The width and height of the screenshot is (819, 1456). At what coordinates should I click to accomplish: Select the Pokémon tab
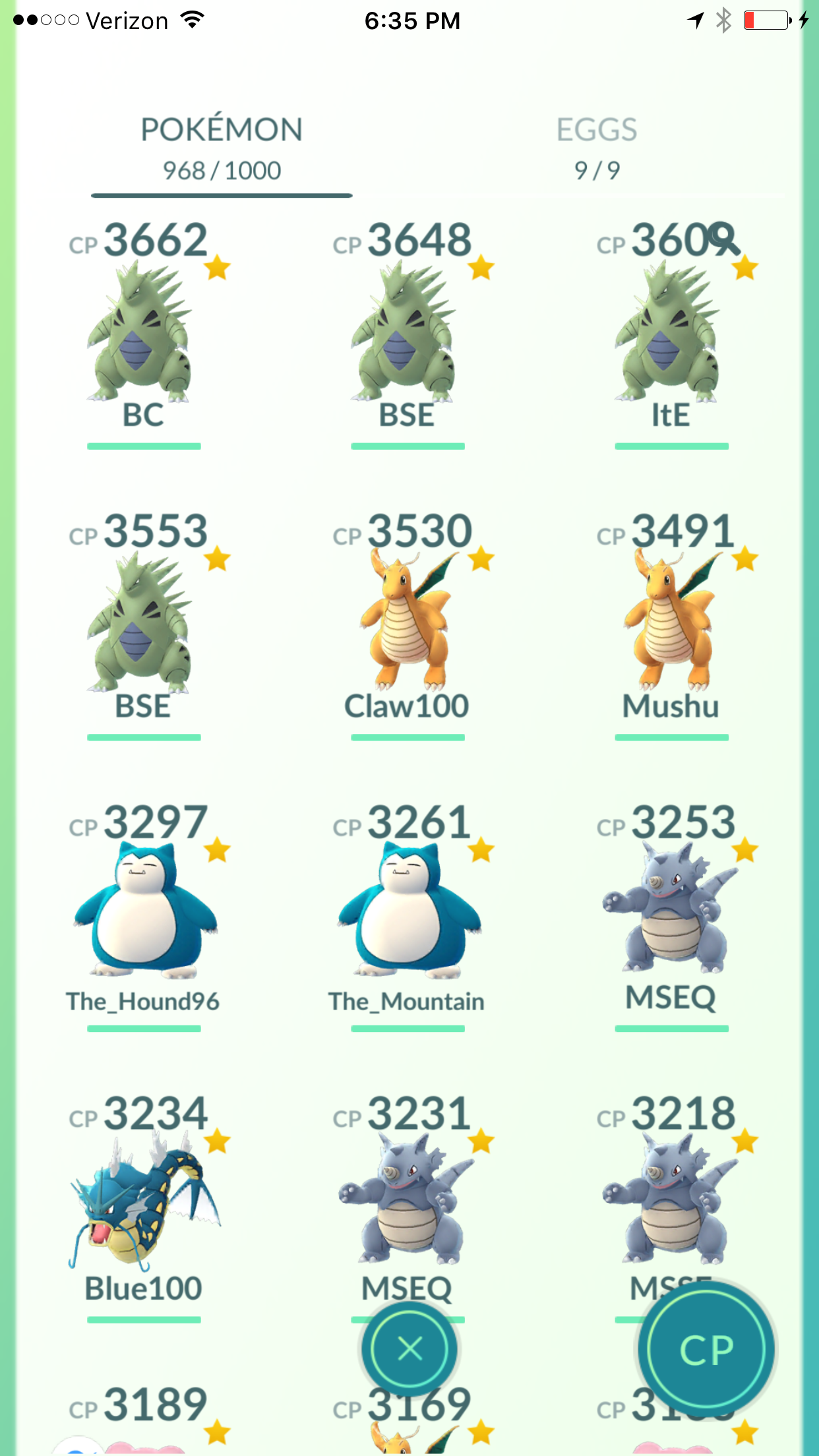(222, 149)
